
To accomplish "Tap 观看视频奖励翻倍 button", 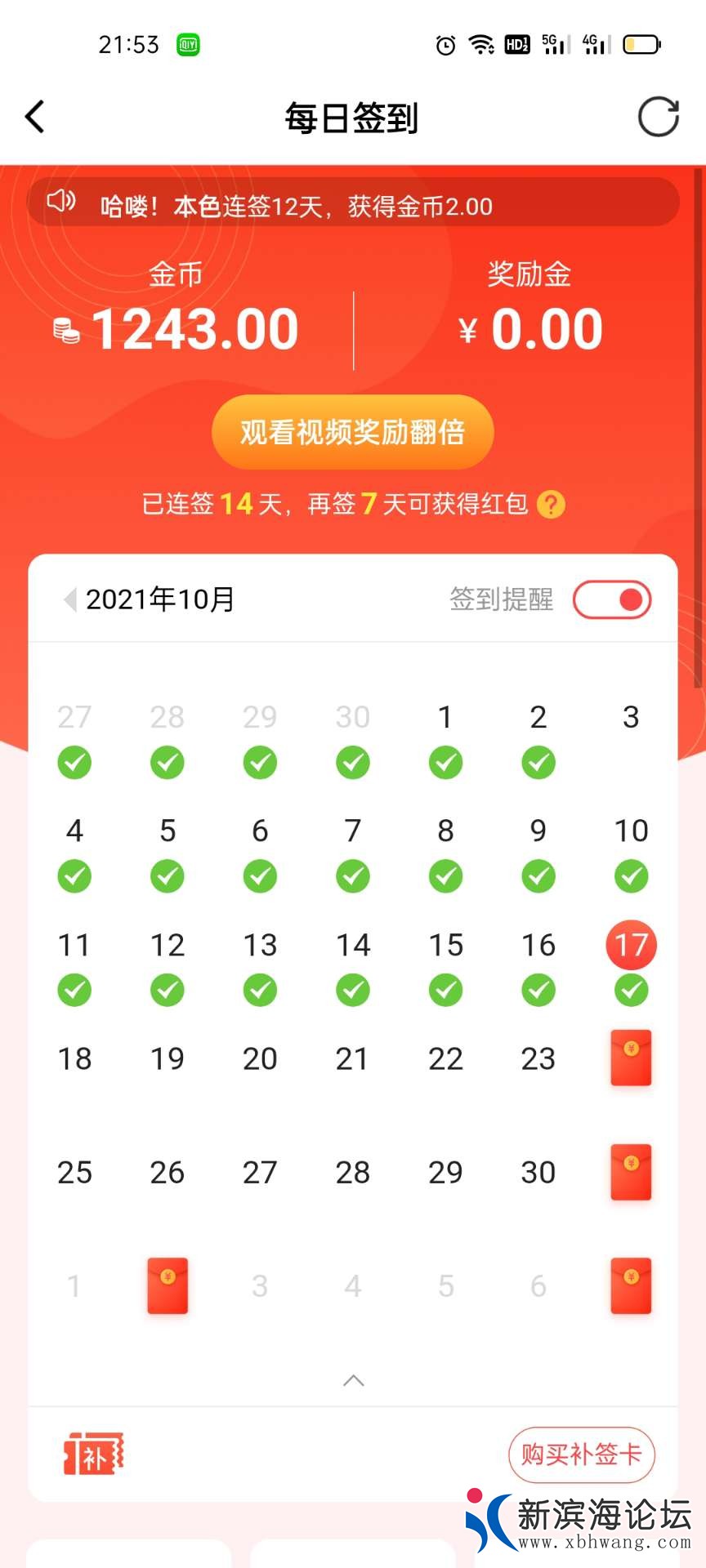I will coord(353,432).
